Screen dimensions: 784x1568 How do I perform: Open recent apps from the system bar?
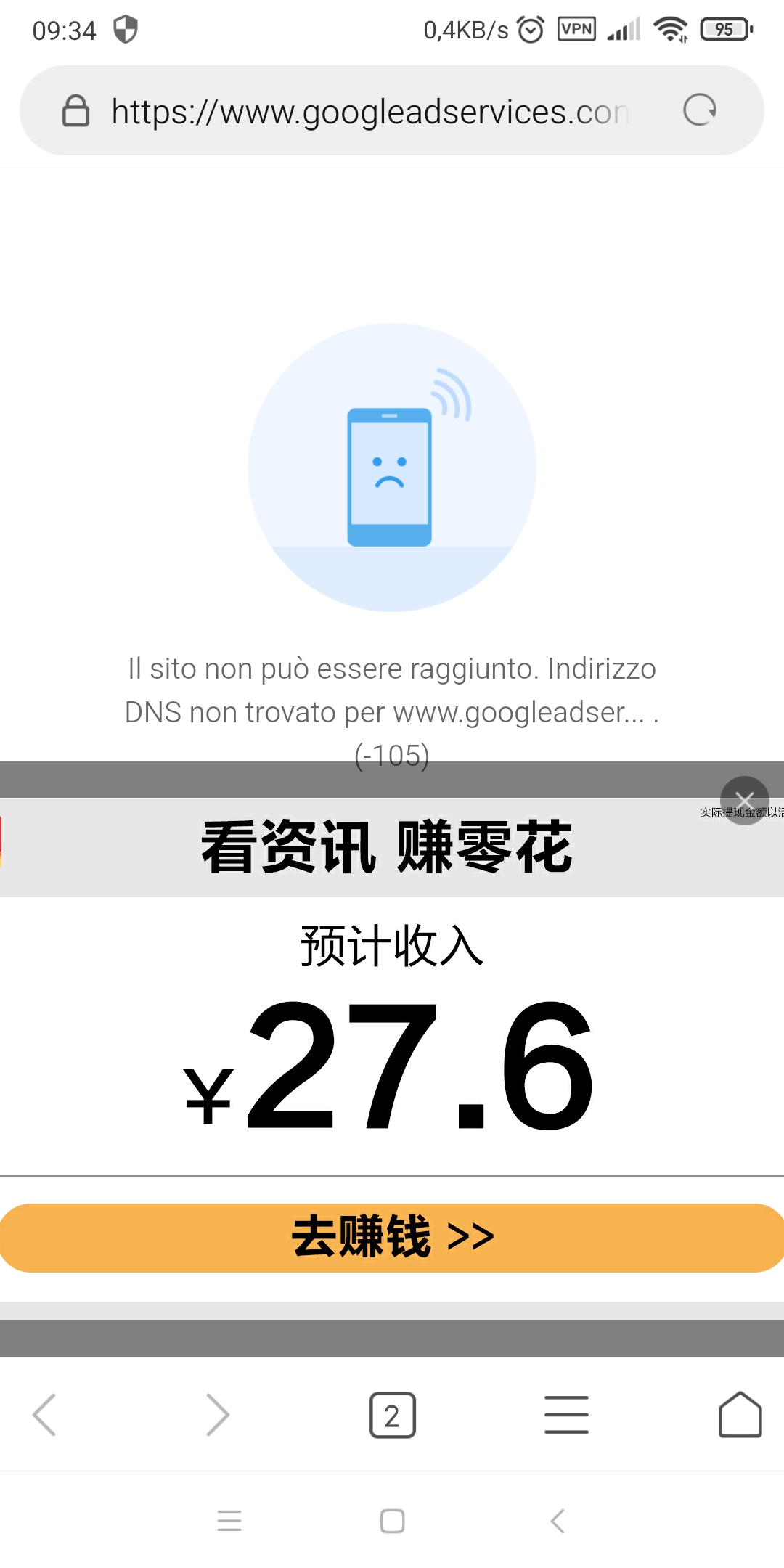click(x=229, y=1521)
